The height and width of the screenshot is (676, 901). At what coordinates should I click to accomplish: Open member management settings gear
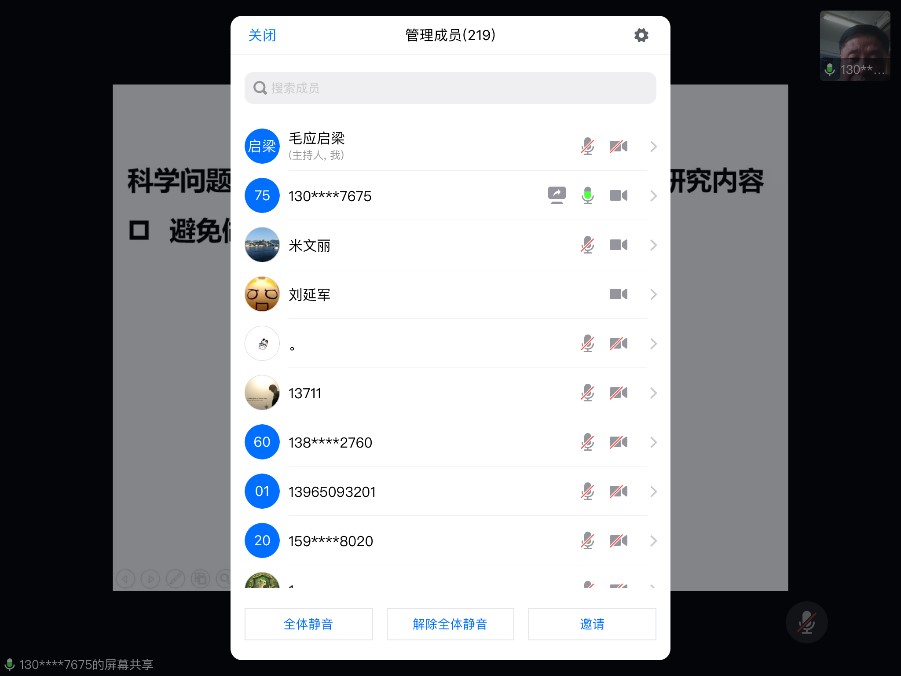click(641, 35)
